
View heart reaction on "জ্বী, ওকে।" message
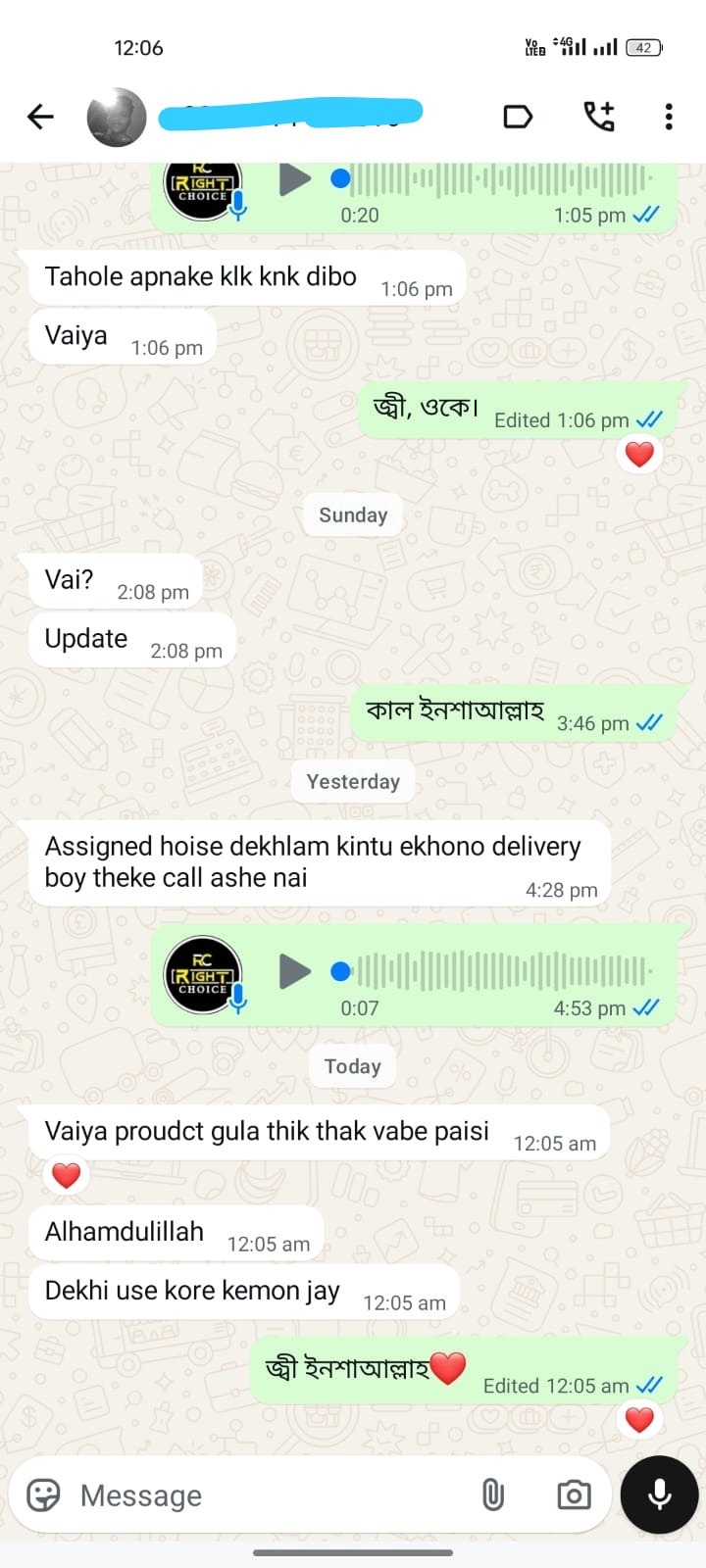coord(639,454)
